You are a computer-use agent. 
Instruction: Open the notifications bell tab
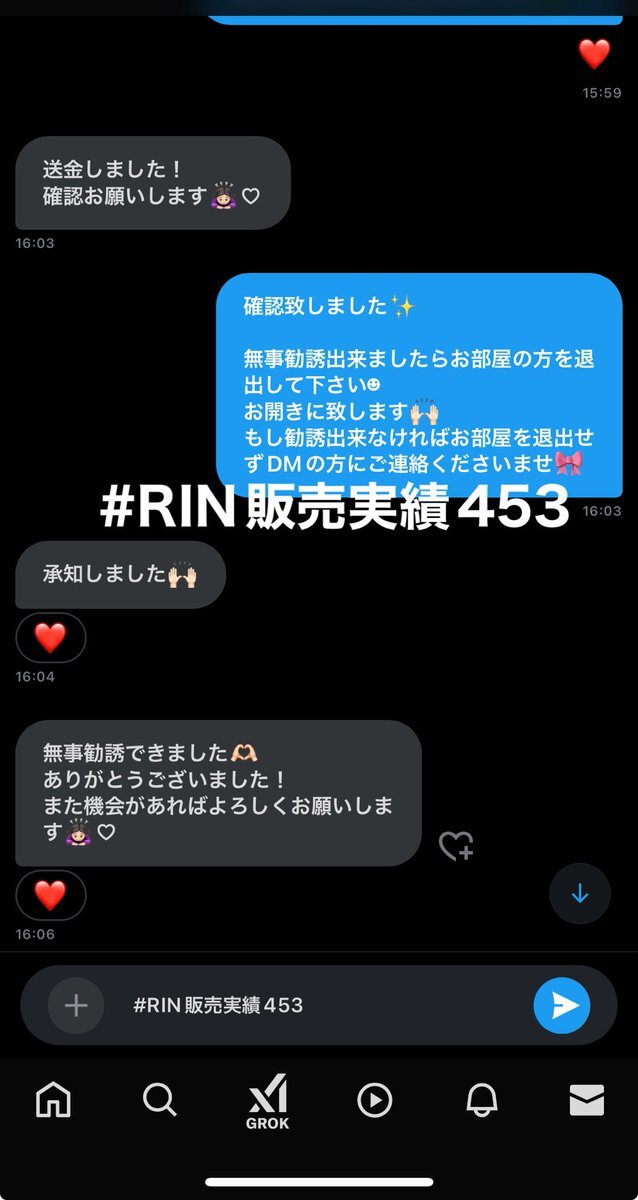click(x=481, y=1100)
